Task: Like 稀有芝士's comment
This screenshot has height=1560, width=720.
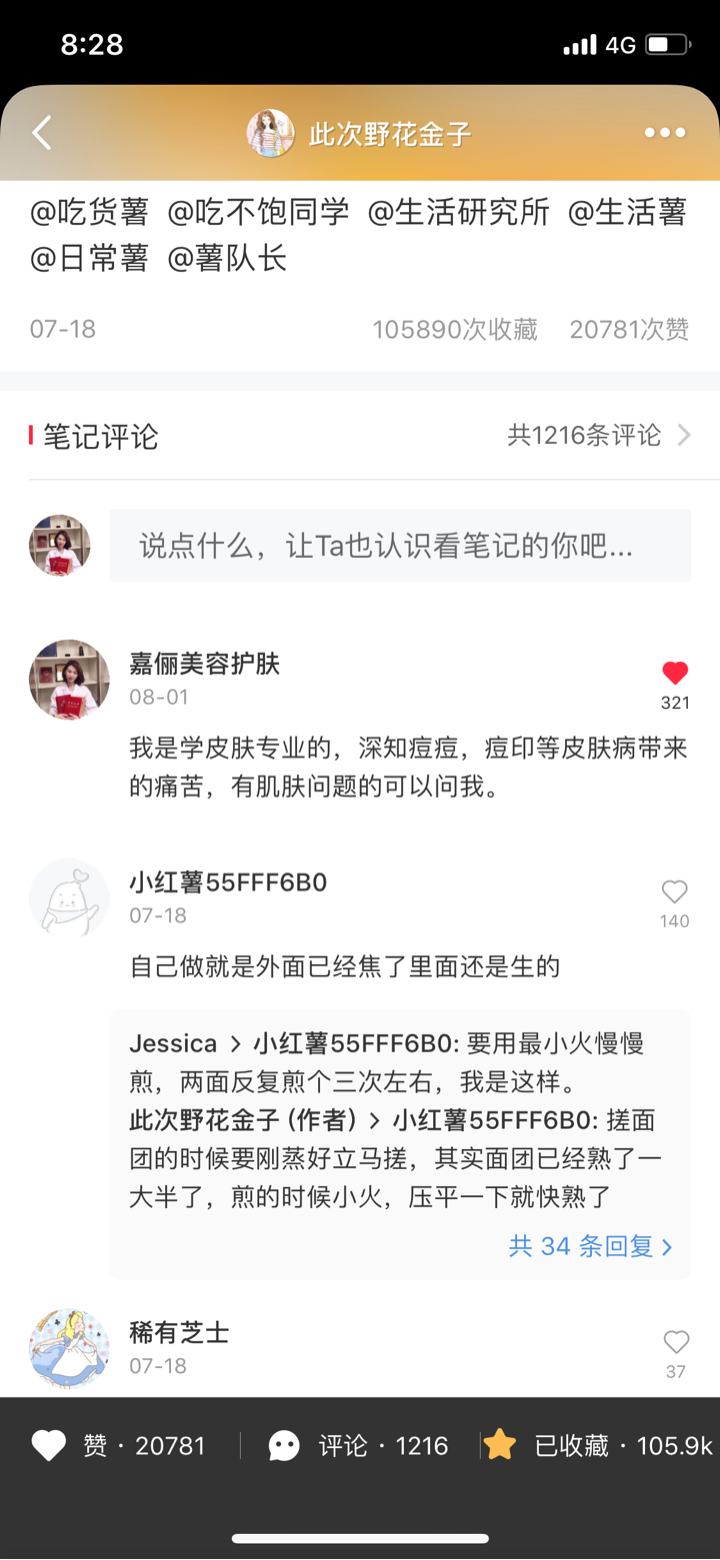Action: click(676, 1342)
